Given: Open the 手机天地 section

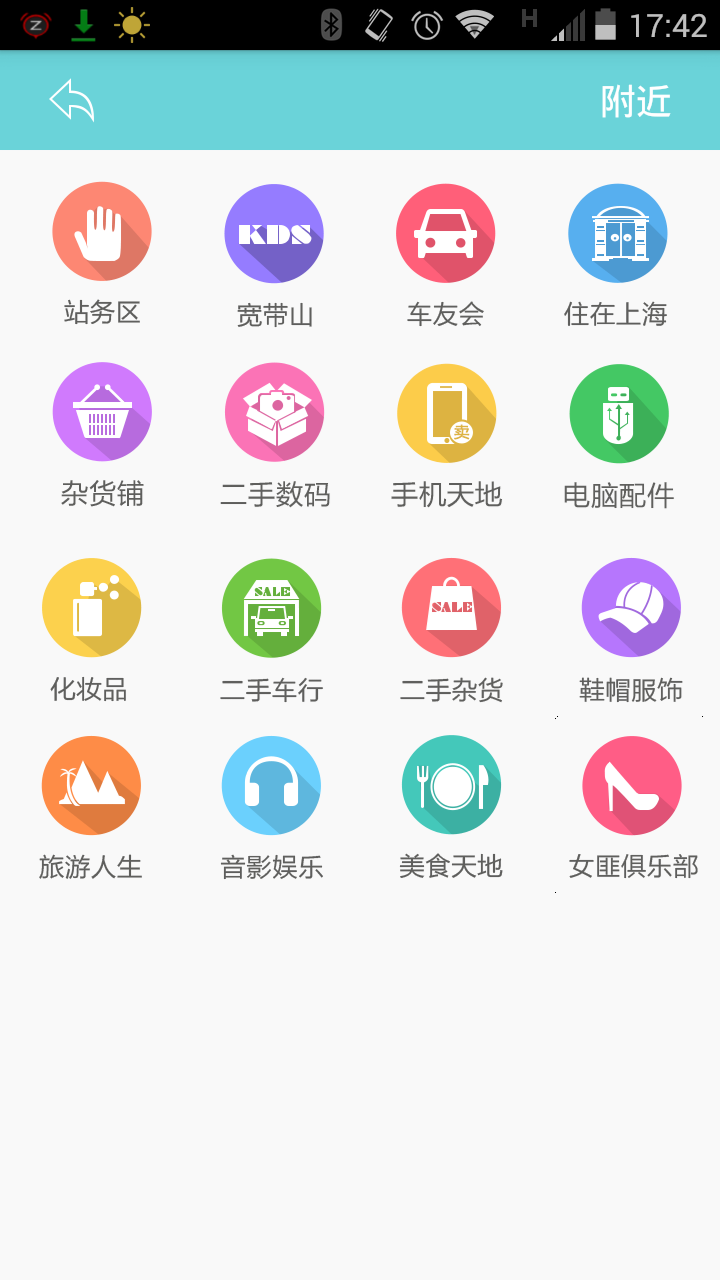Looking at the screenshot, I should [x=446, y=413].
